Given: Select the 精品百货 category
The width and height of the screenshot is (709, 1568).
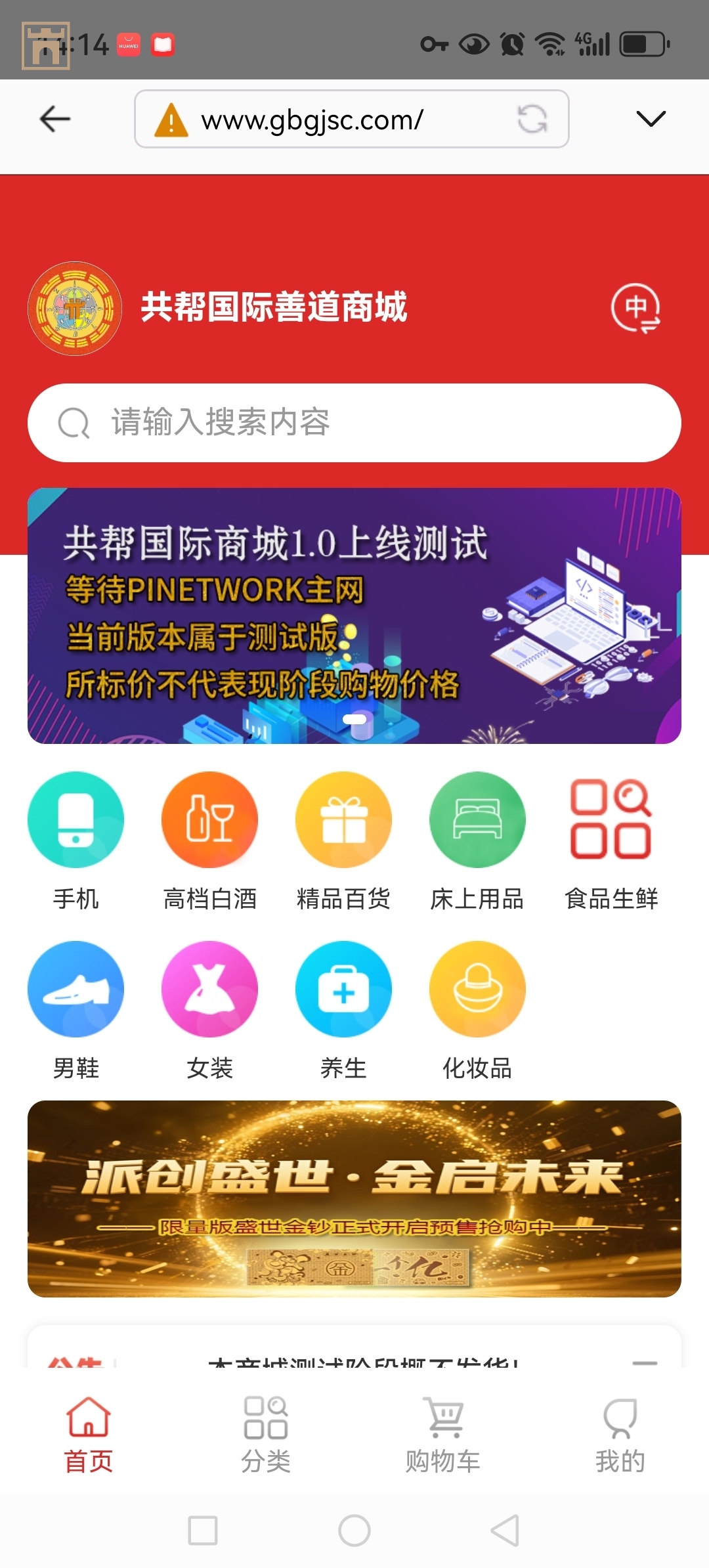Looking at the screenshot, I should click(x=343, y=840).
